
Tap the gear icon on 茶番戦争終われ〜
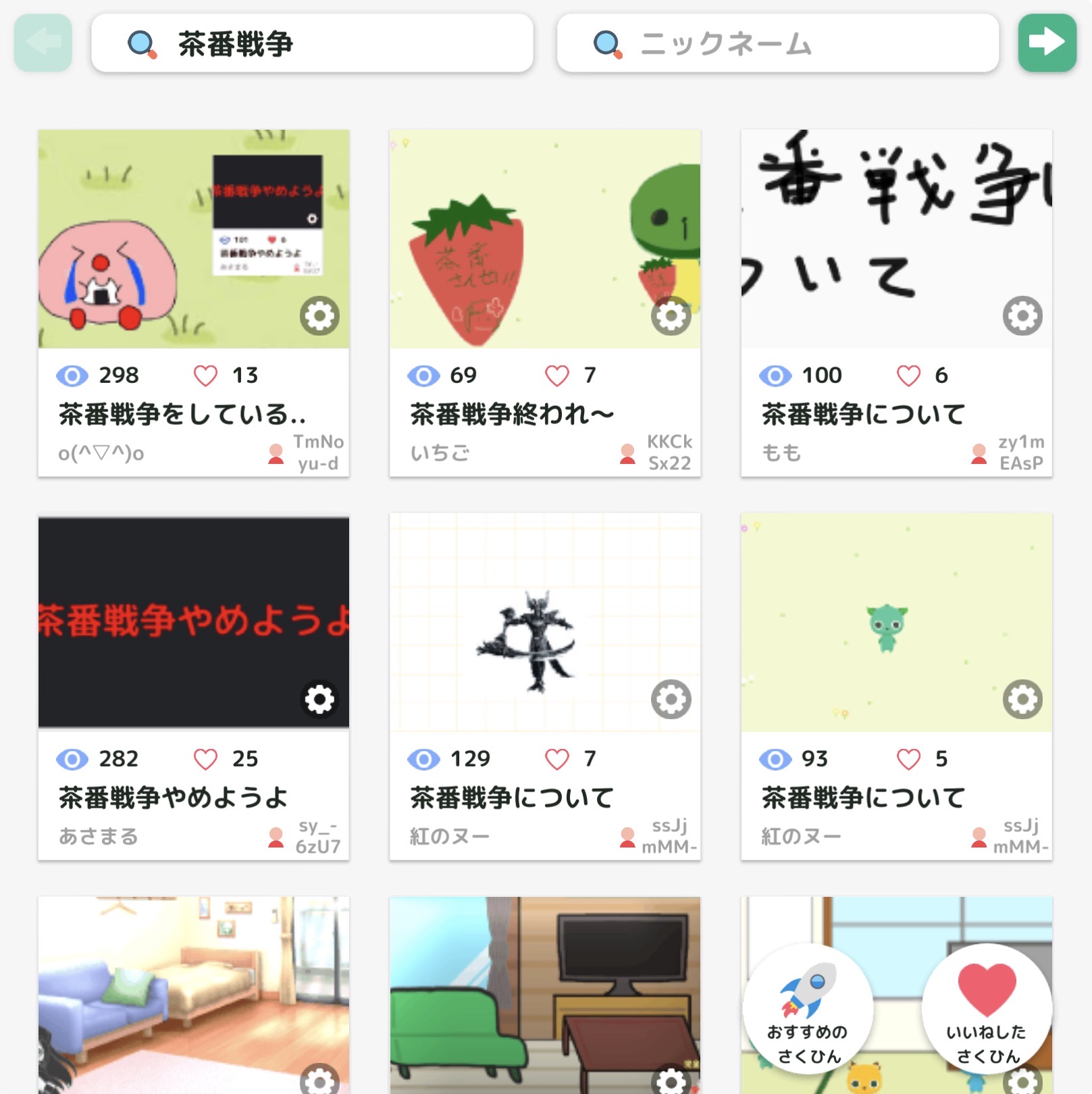pos(671,315)
